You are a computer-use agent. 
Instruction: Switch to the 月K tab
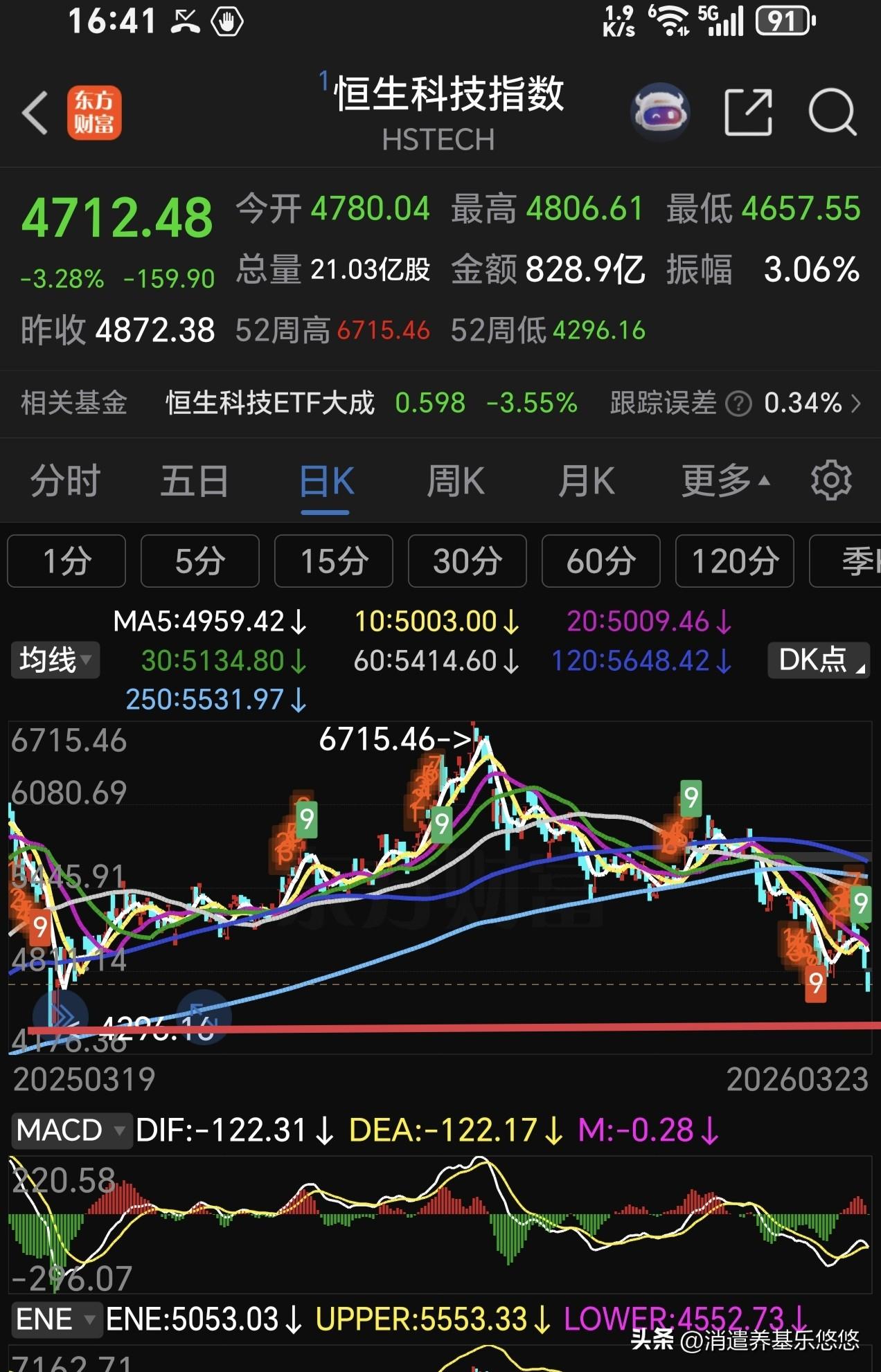(586, 480)
